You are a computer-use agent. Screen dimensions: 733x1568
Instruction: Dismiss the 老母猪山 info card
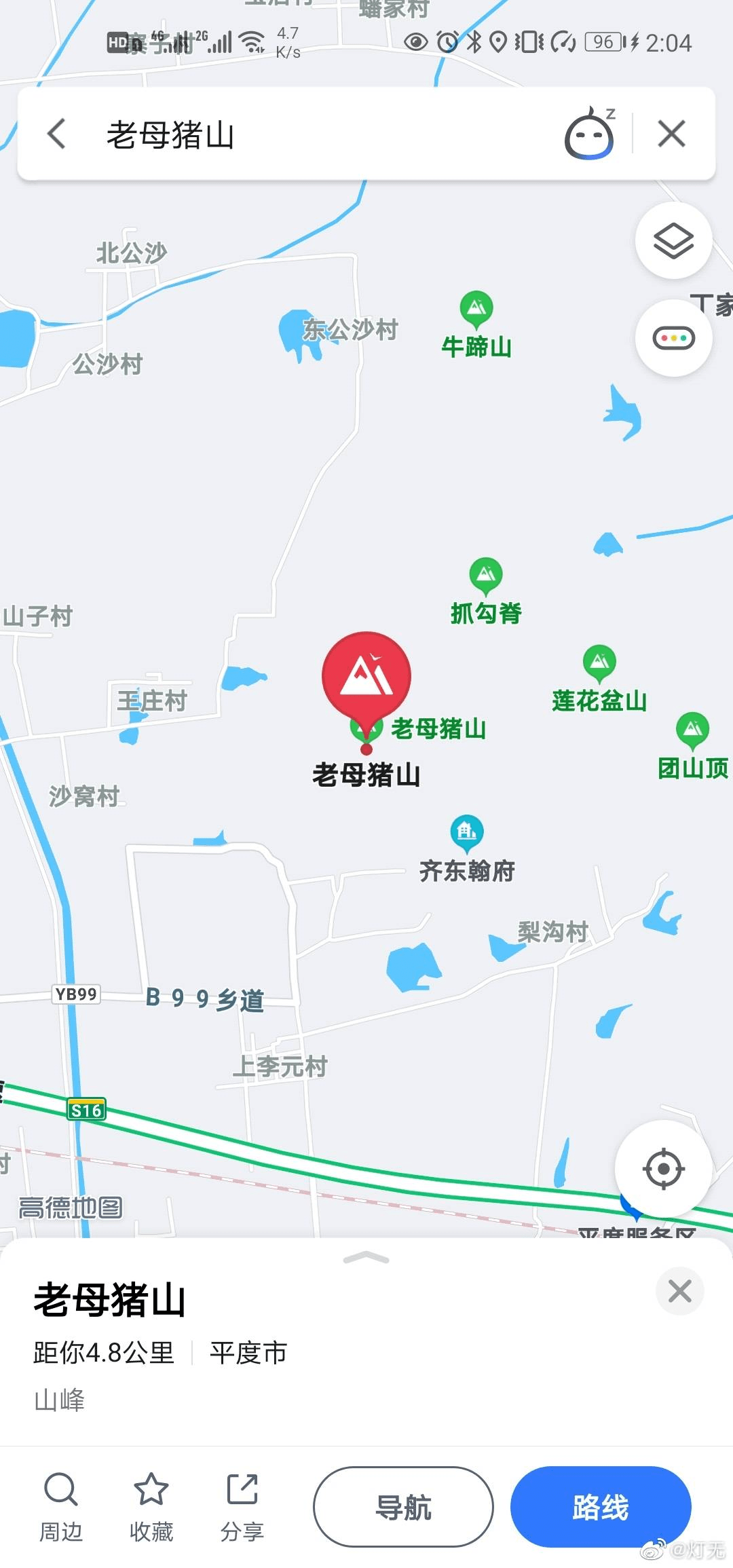click(678, 1292)
